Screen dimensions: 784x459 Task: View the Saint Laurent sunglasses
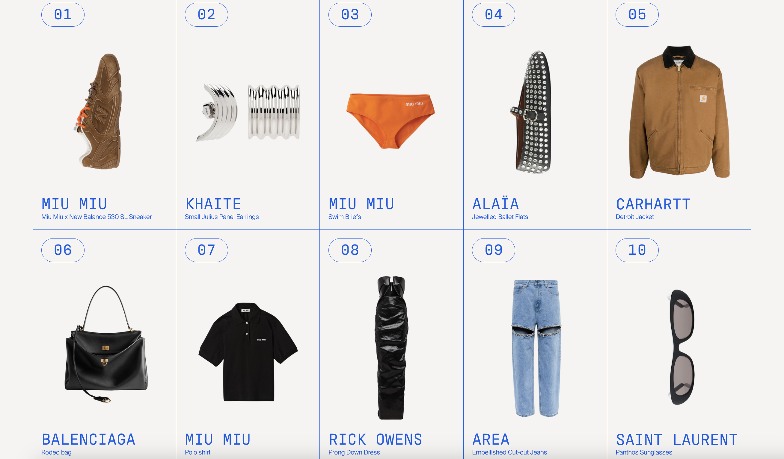point(680,345)
